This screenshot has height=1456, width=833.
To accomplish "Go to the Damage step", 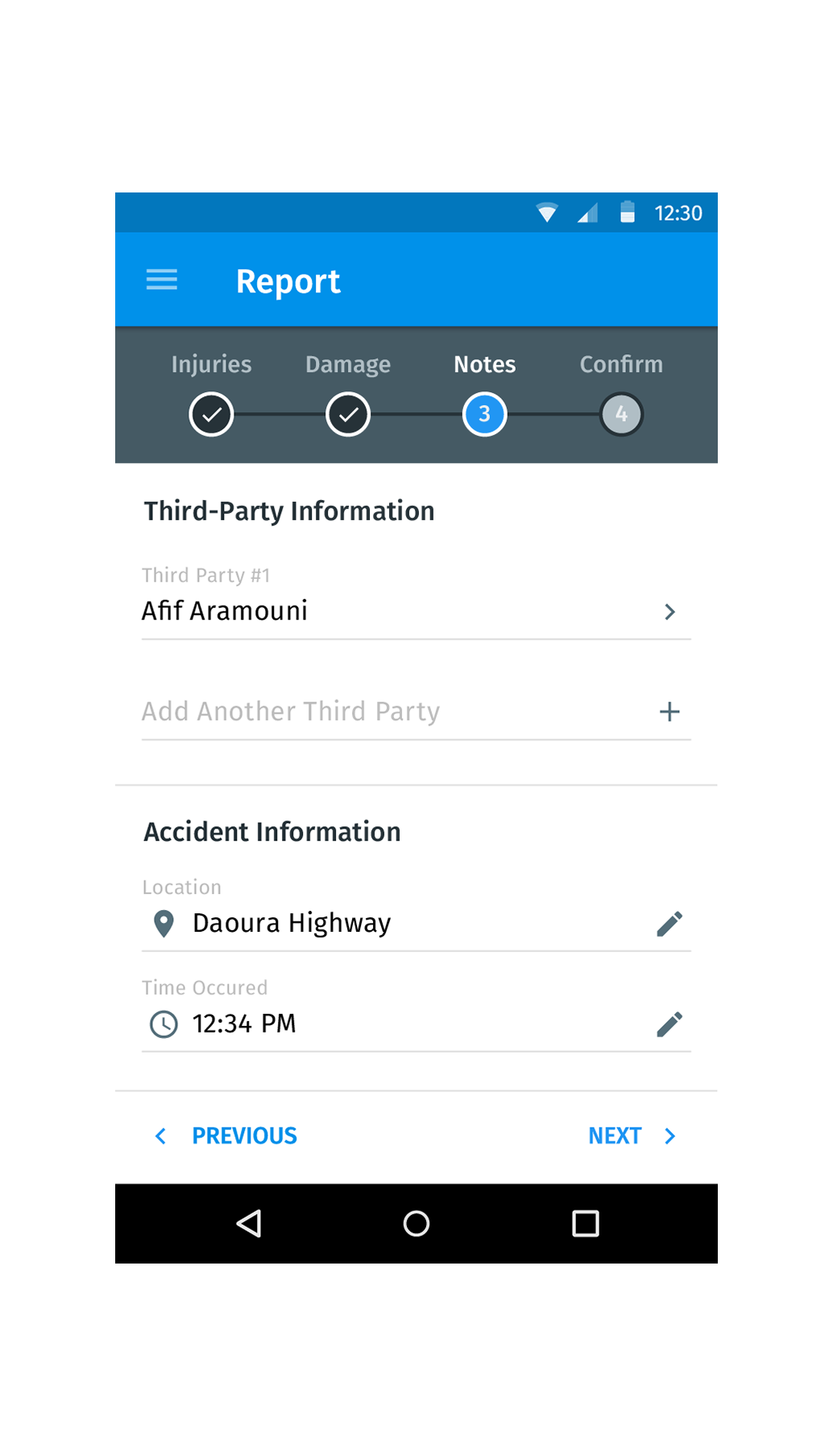I will coord(348,414).
